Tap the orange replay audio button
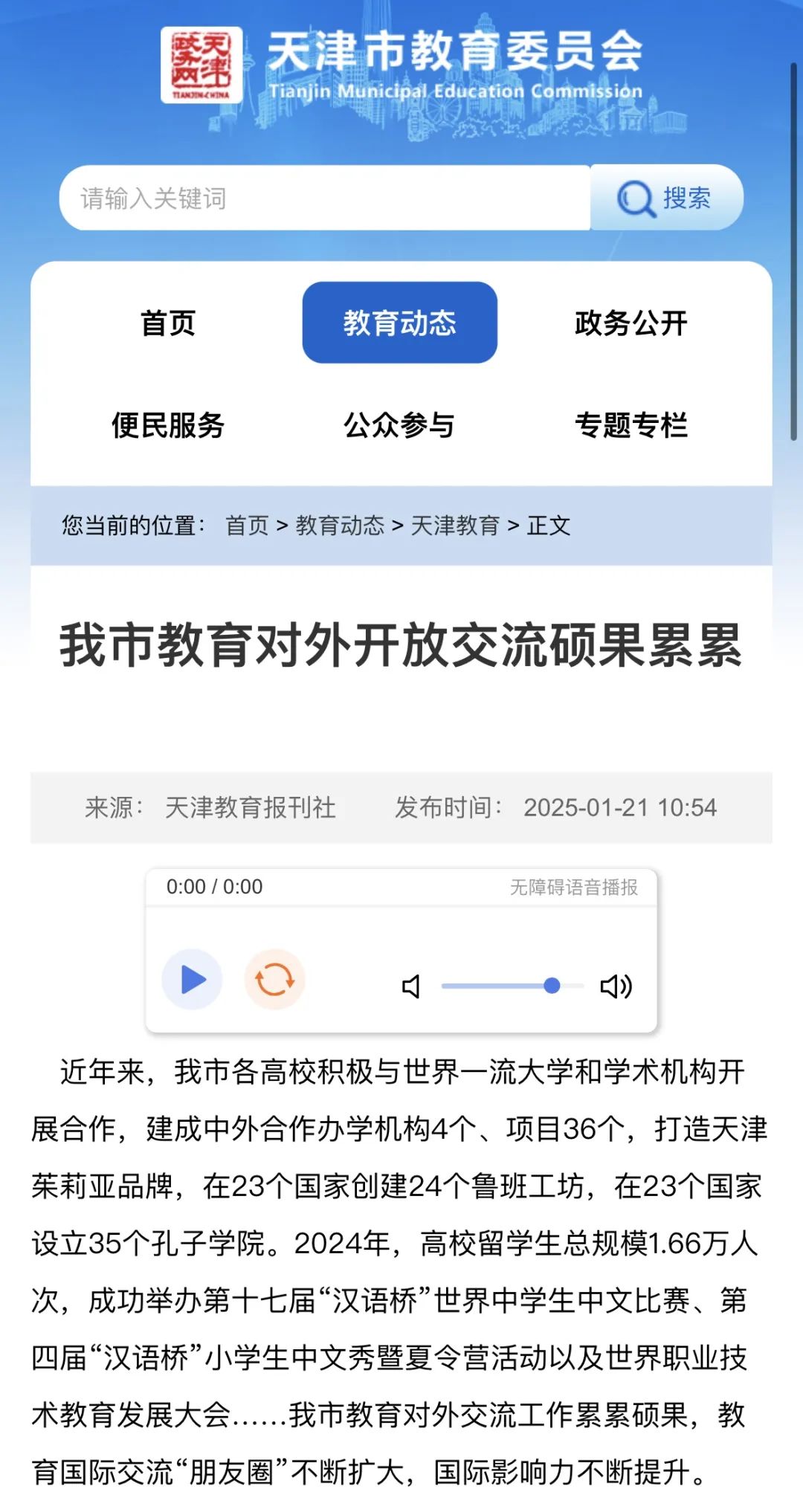Image resolution: width=803 pixels, height=1512 pixels. [x=274, y=980]
